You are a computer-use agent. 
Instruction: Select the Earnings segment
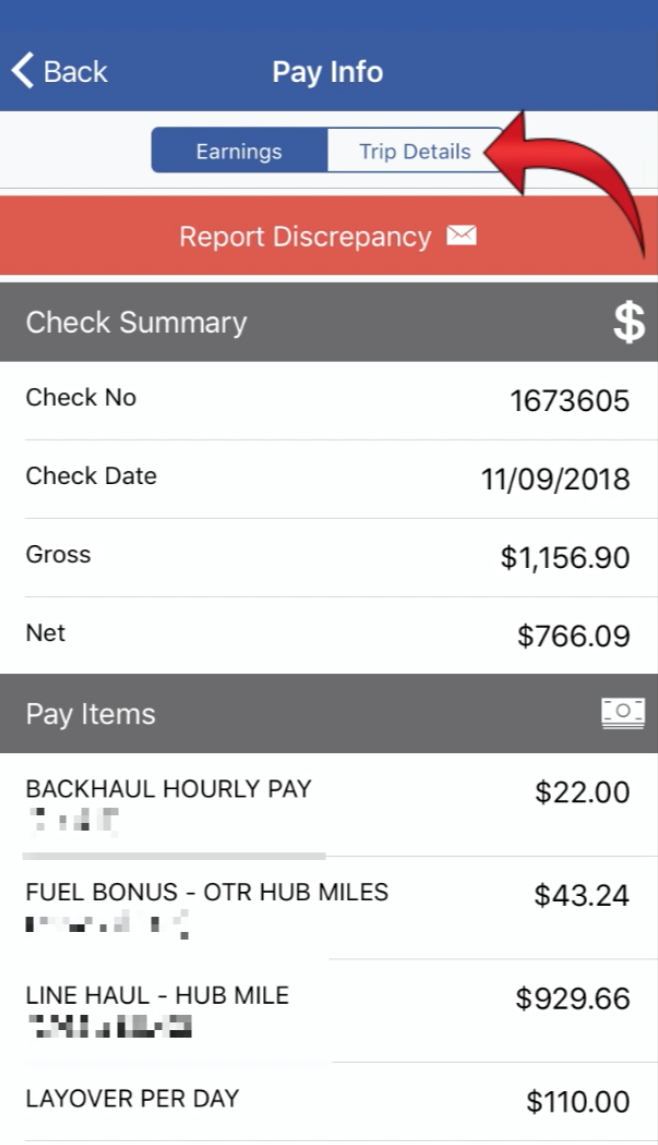click(240, 151)
